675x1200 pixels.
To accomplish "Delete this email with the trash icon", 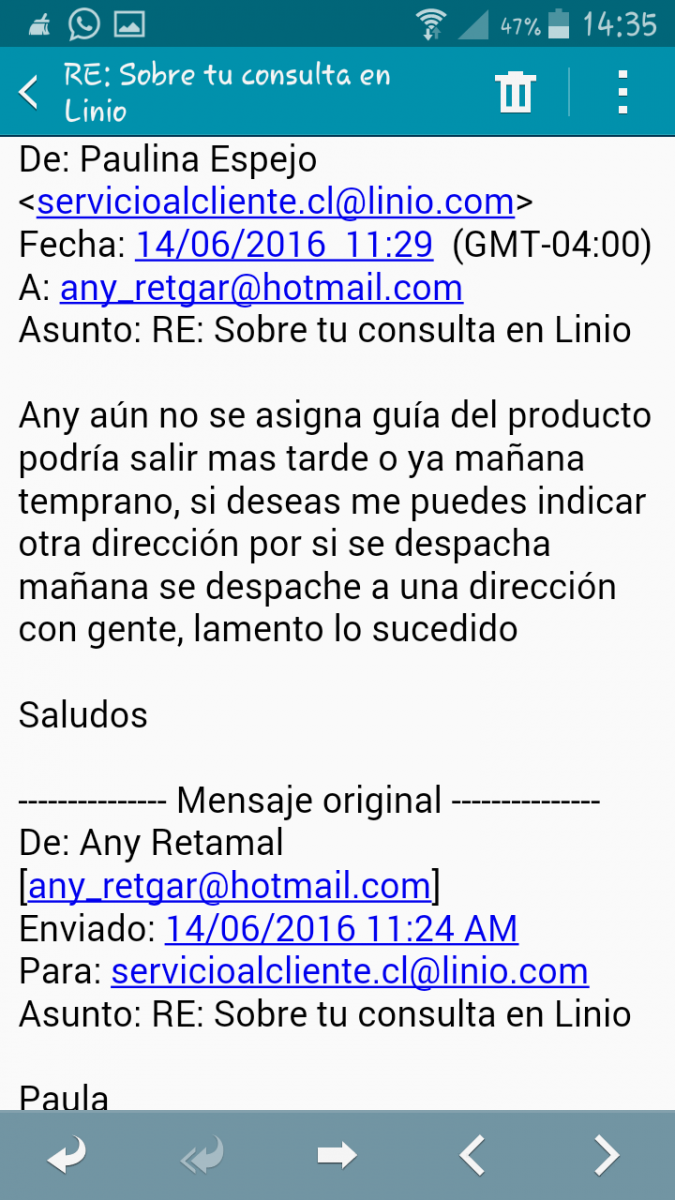I will click(516, 93).
